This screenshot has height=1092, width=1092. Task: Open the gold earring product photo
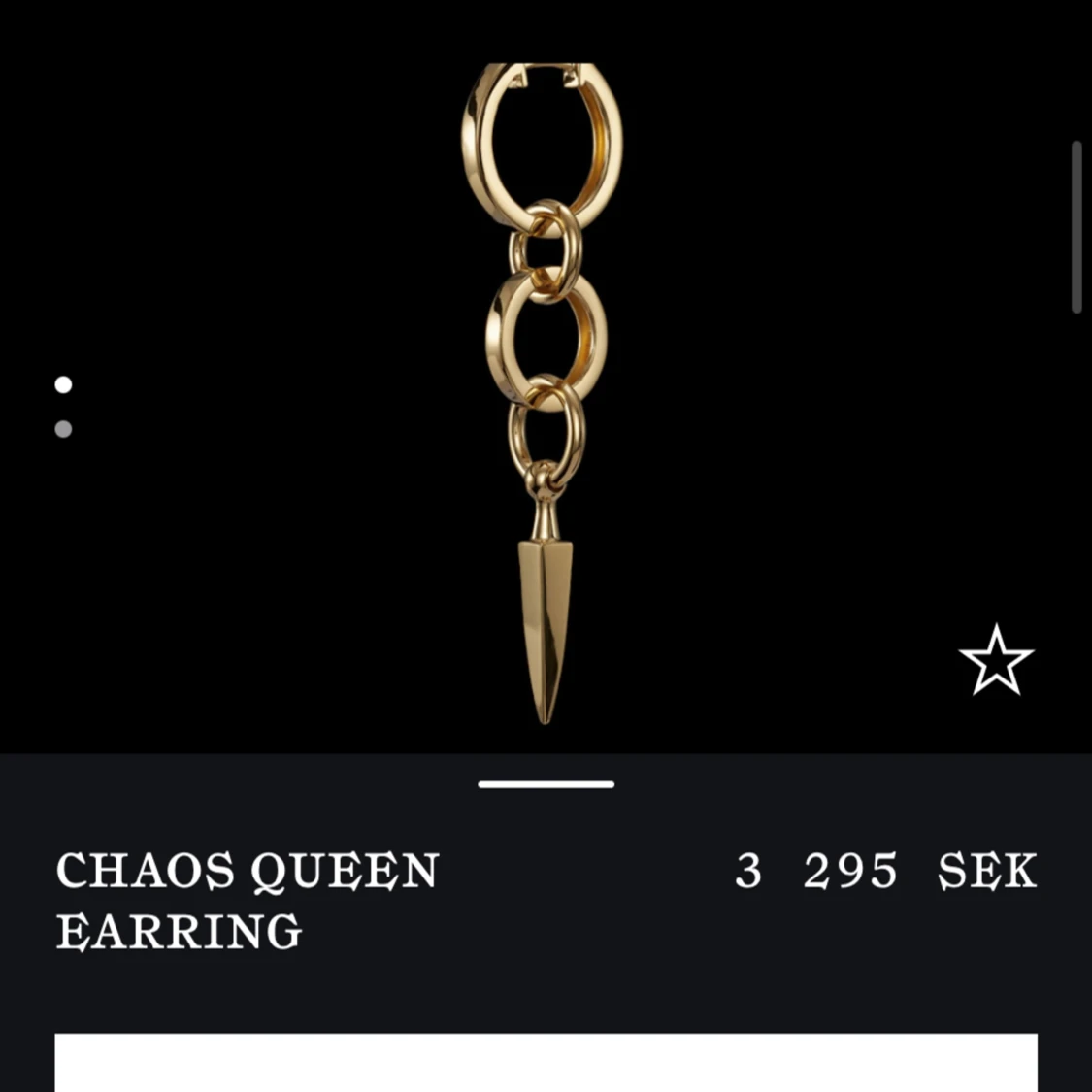(545, 388)
